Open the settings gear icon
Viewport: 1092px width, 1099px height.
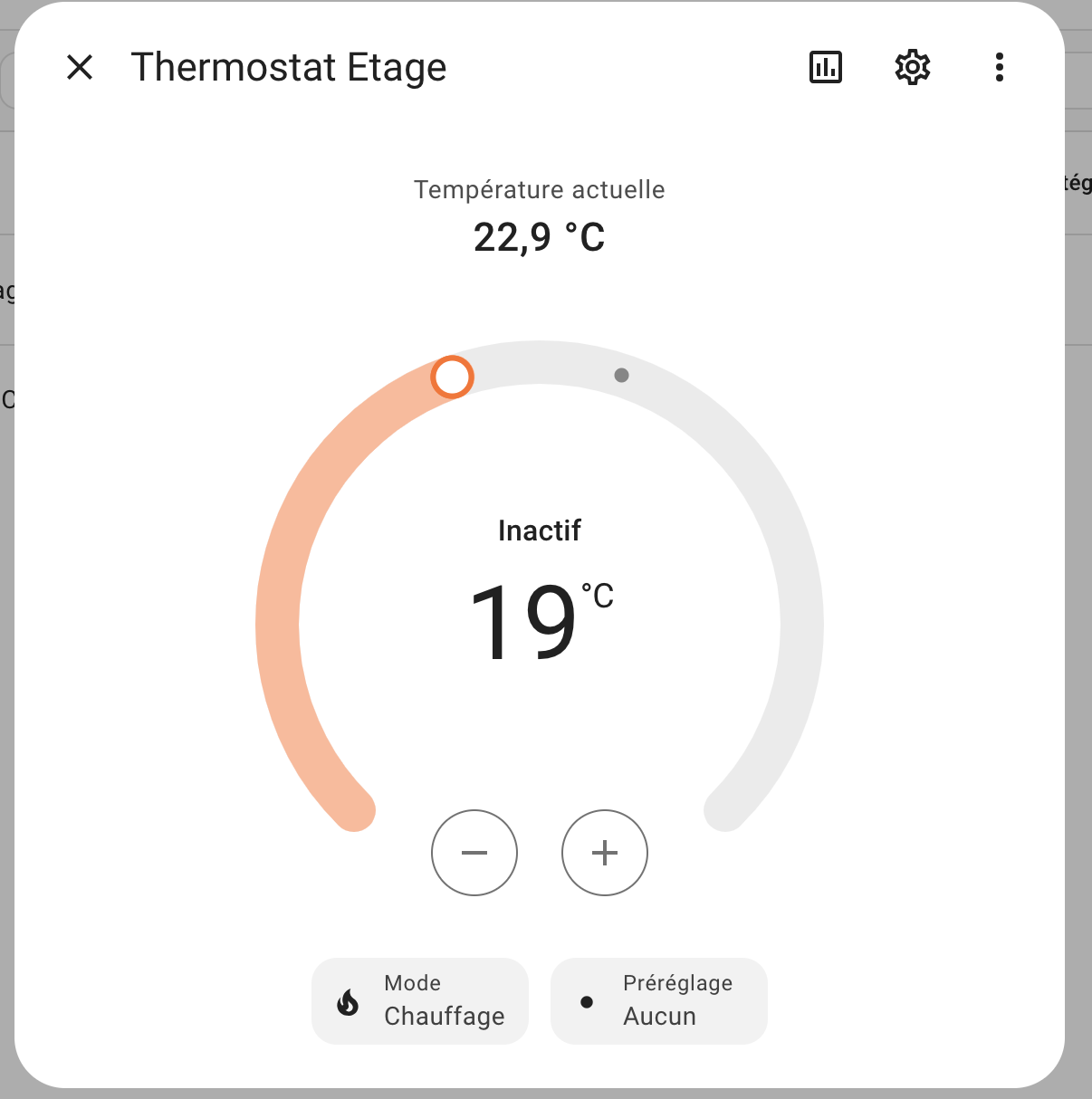[x=912, y=67]
